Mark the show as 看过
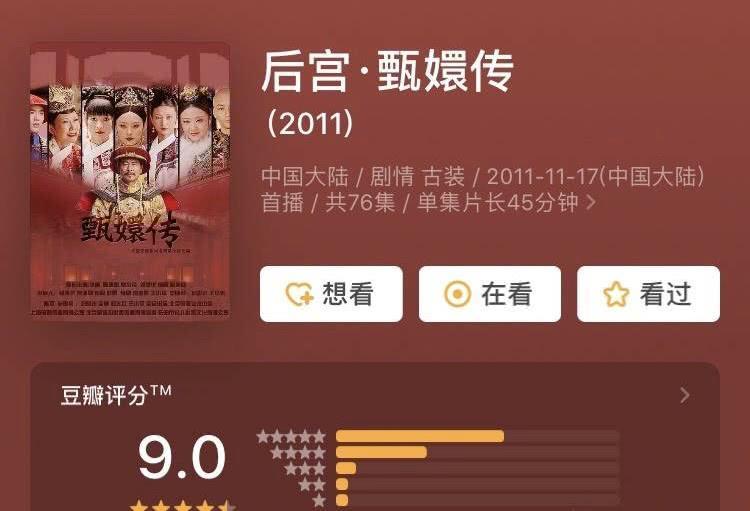 [x=648, y=294]
